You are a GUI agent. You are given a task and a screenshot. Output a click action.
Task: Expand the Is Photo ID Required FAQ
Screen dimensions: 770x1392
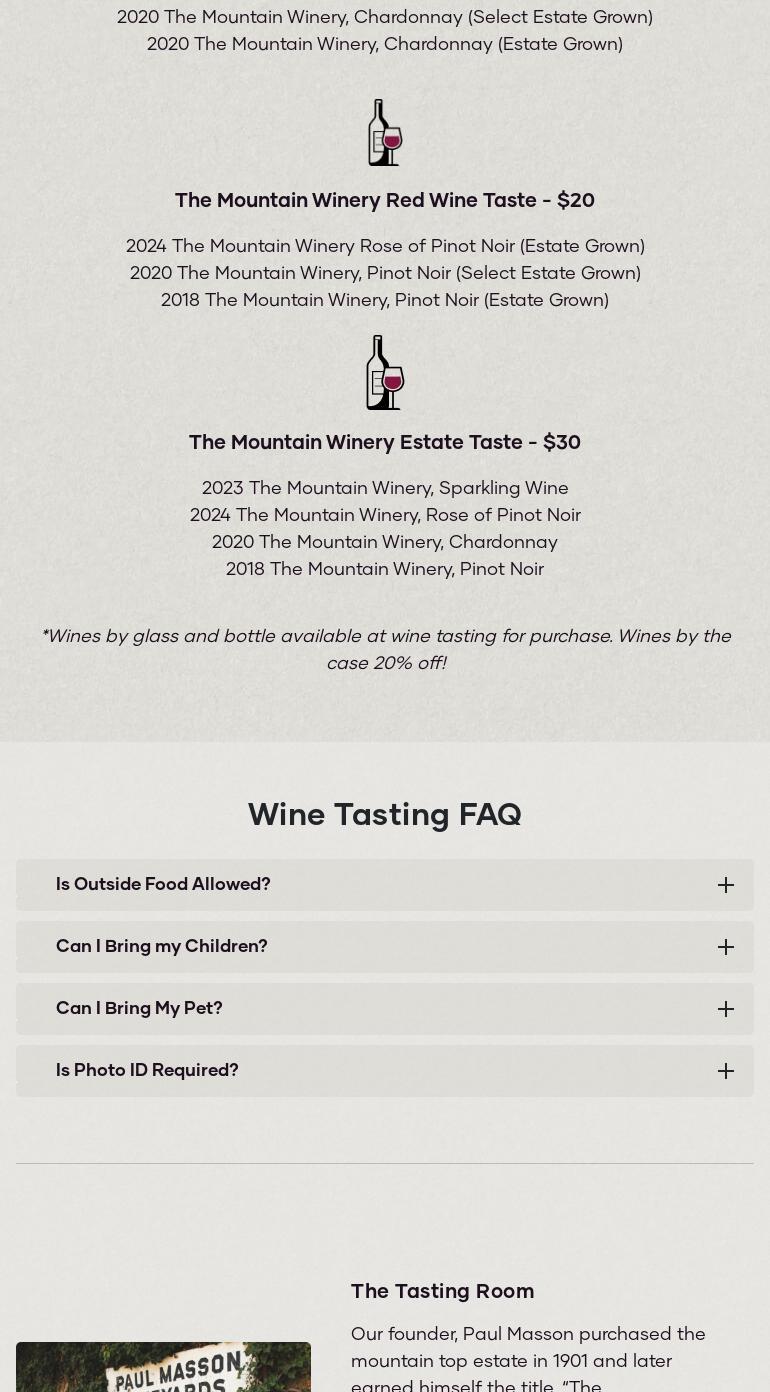pos(385,1070)
